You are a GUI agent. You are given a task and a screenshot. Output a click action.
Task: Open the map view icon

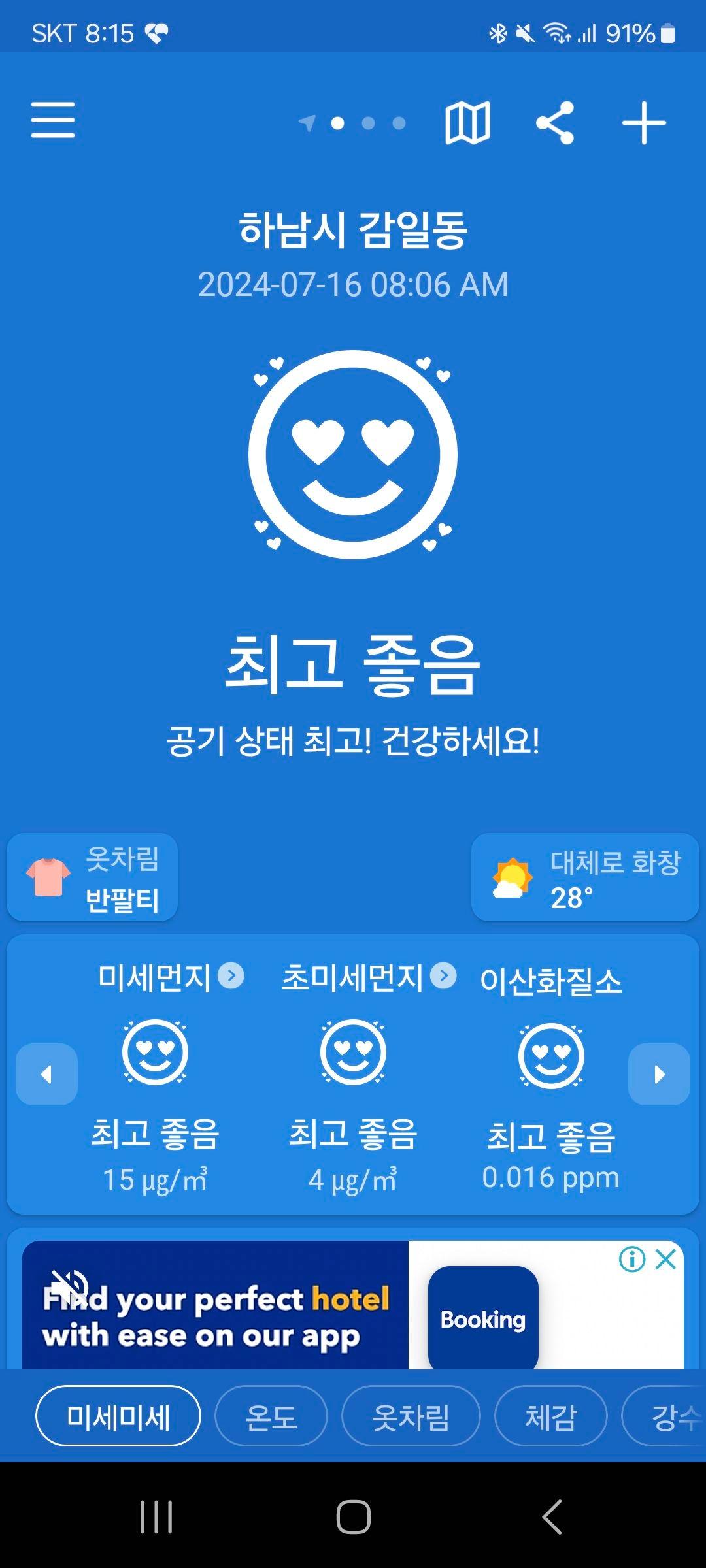[x=467, y=122]
